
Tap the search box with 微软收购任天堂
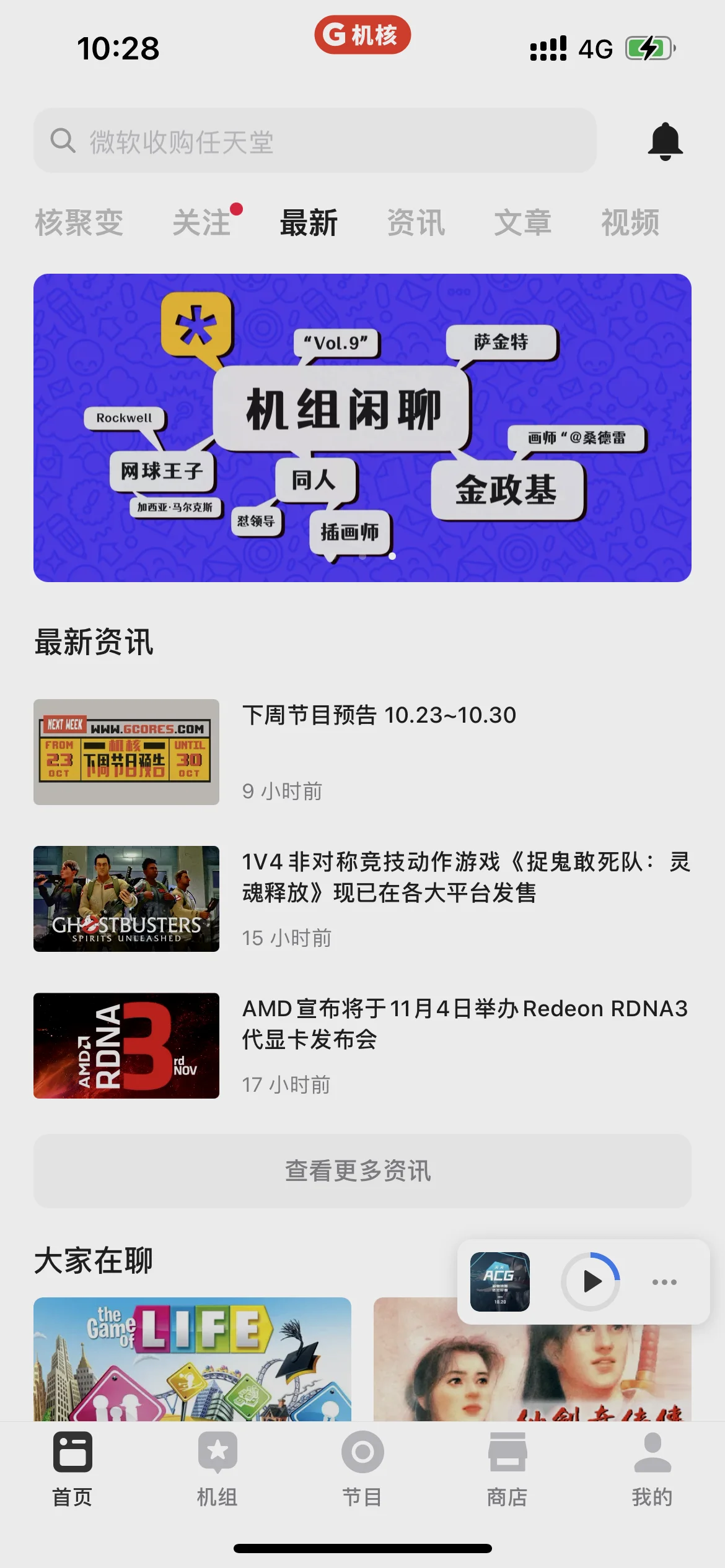click(x=315, y=141)
